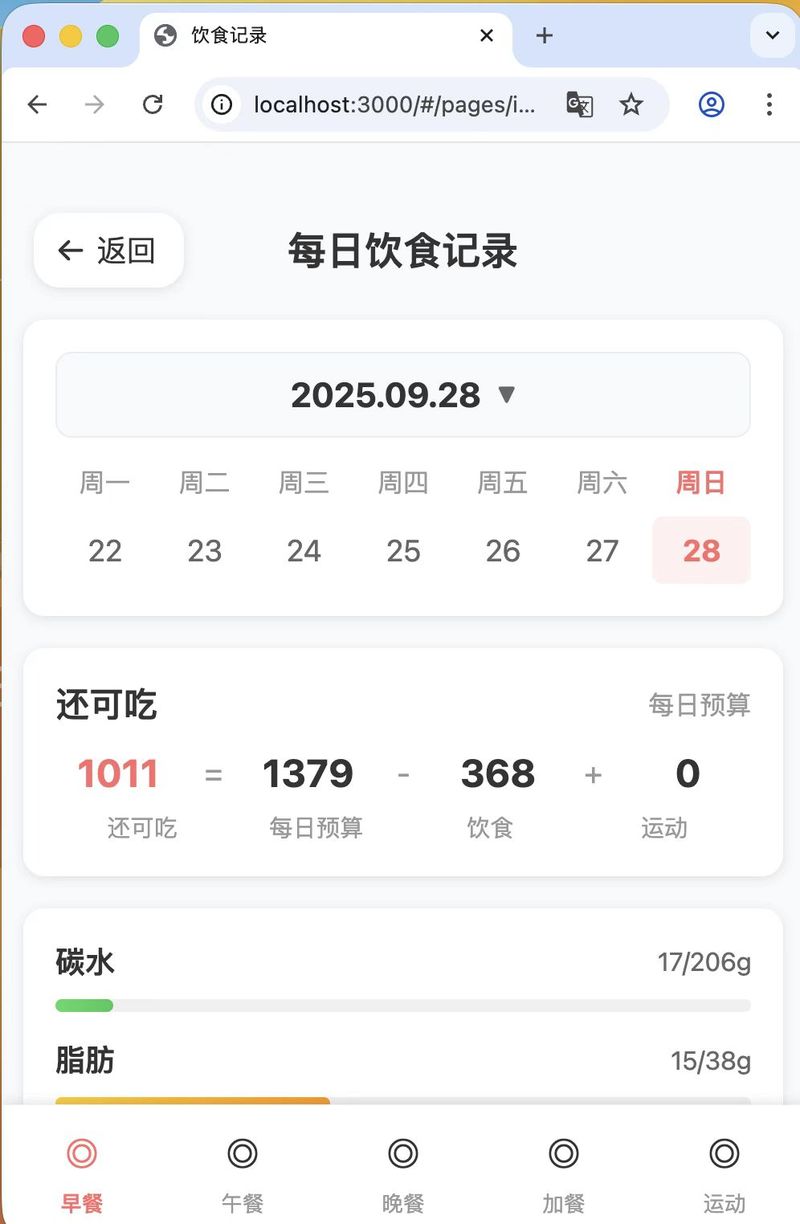Select Tuesday the 23rd
Image resolution: width=800 pixels, height=1224 pixels.
click(204, 550)
